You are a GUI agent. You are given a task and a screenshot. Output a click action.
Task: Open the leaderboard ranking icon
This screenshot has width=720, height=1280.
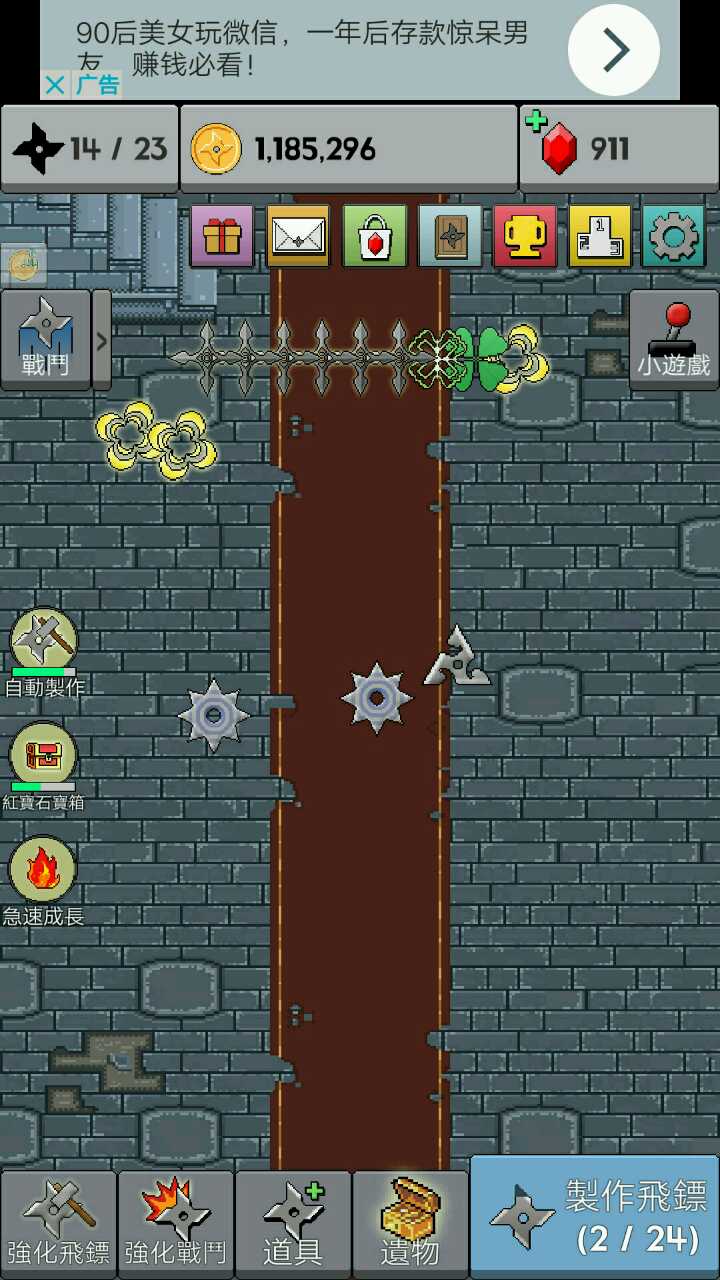tap(600, 236)
